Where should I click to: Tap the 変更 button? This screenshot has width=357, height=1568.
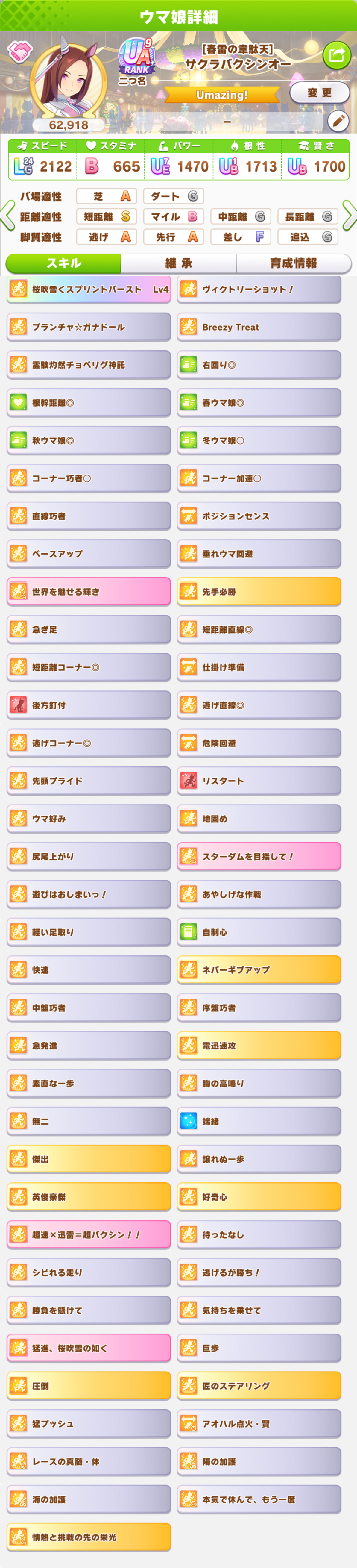tap(319, 93)
